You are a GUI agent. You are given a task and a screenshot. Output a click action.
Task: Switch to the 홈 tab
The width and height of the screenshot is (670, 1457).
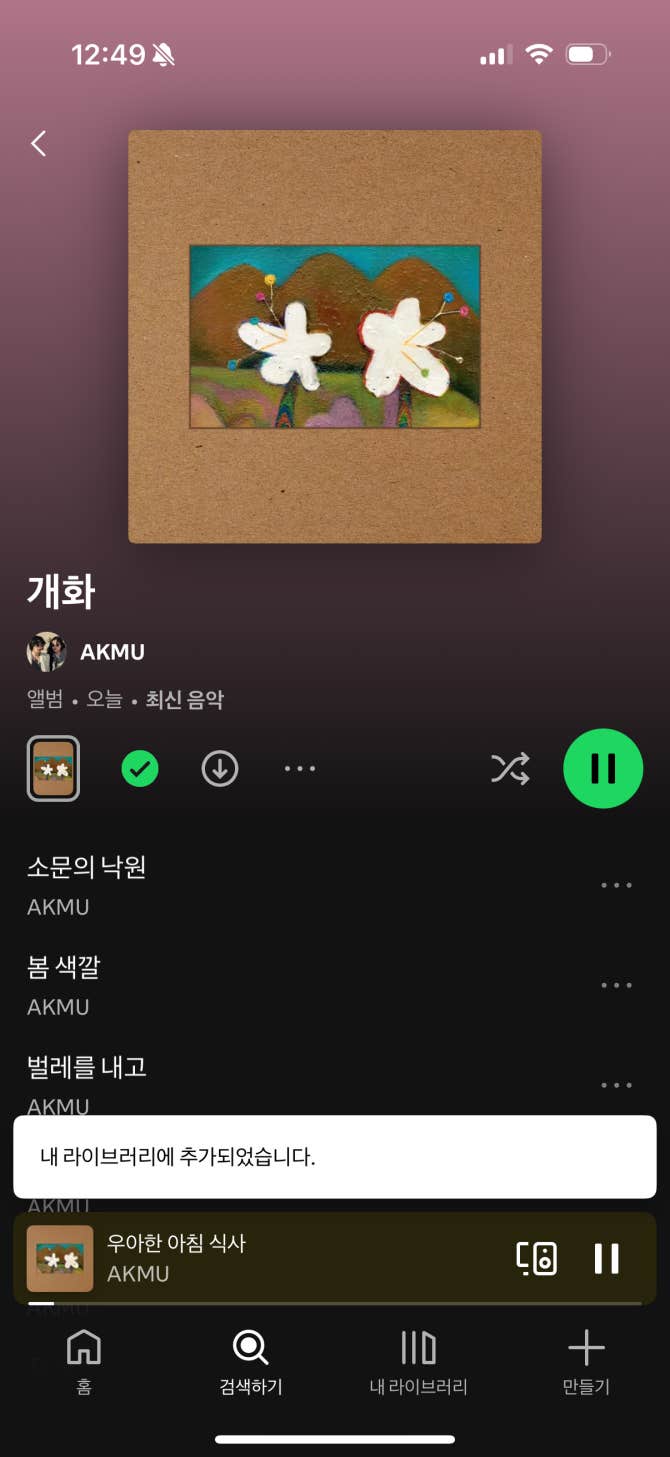(84, 1361)
